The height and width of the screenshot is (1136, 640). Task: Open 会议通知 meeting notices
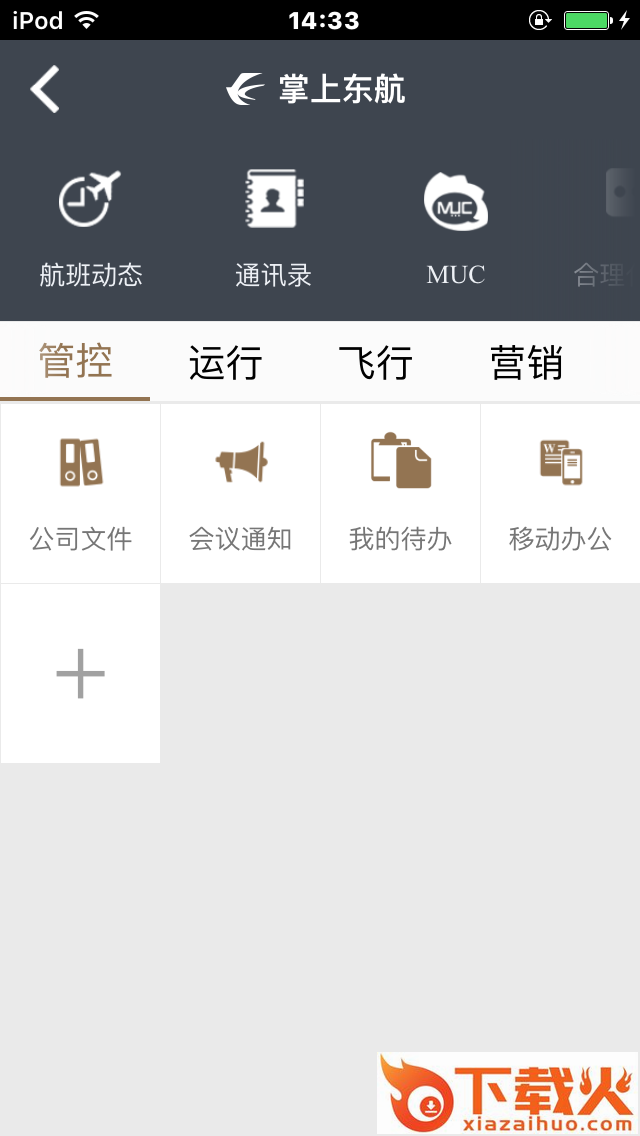[241, 493]
